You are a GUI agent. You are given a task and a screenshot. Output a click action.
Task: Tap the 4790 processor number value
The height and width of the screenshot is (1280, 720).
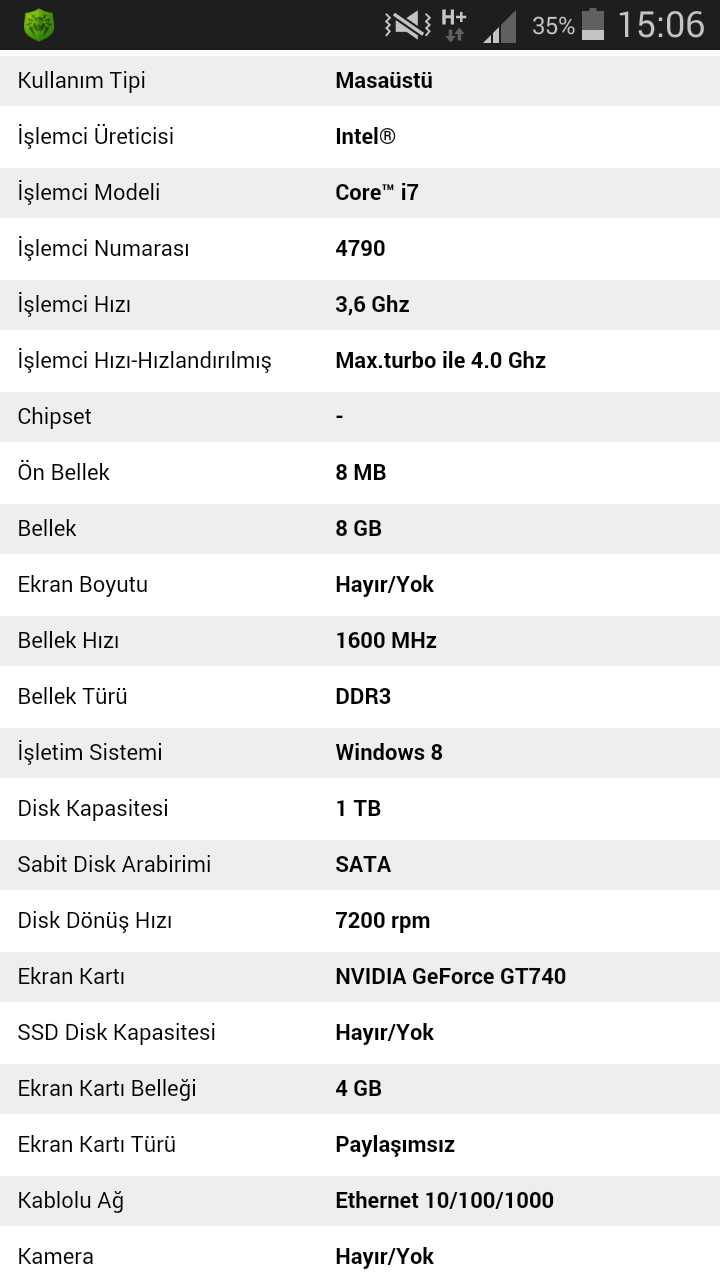click(x=360, y=248)
